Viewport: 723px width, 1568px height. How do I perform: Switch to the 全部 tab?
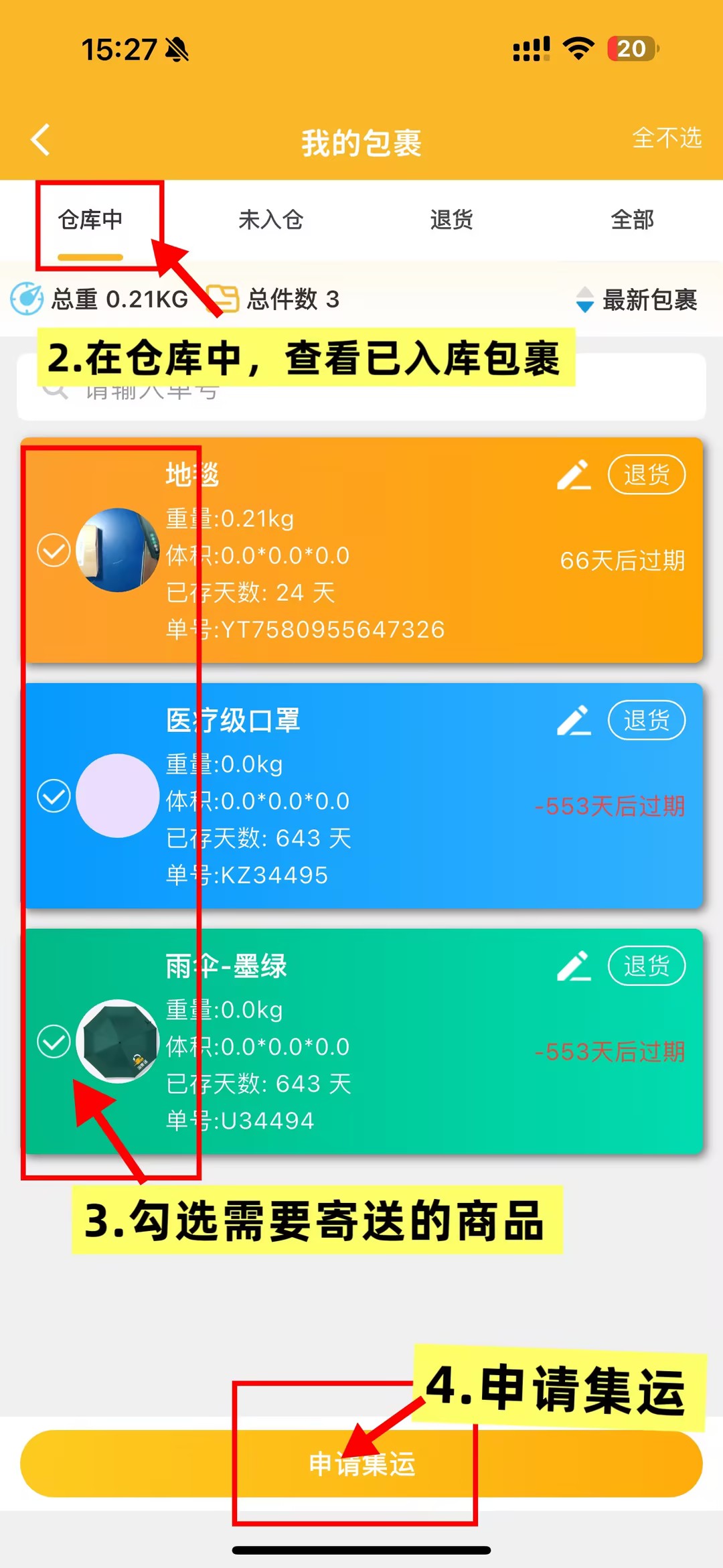[x=632, y=219]
